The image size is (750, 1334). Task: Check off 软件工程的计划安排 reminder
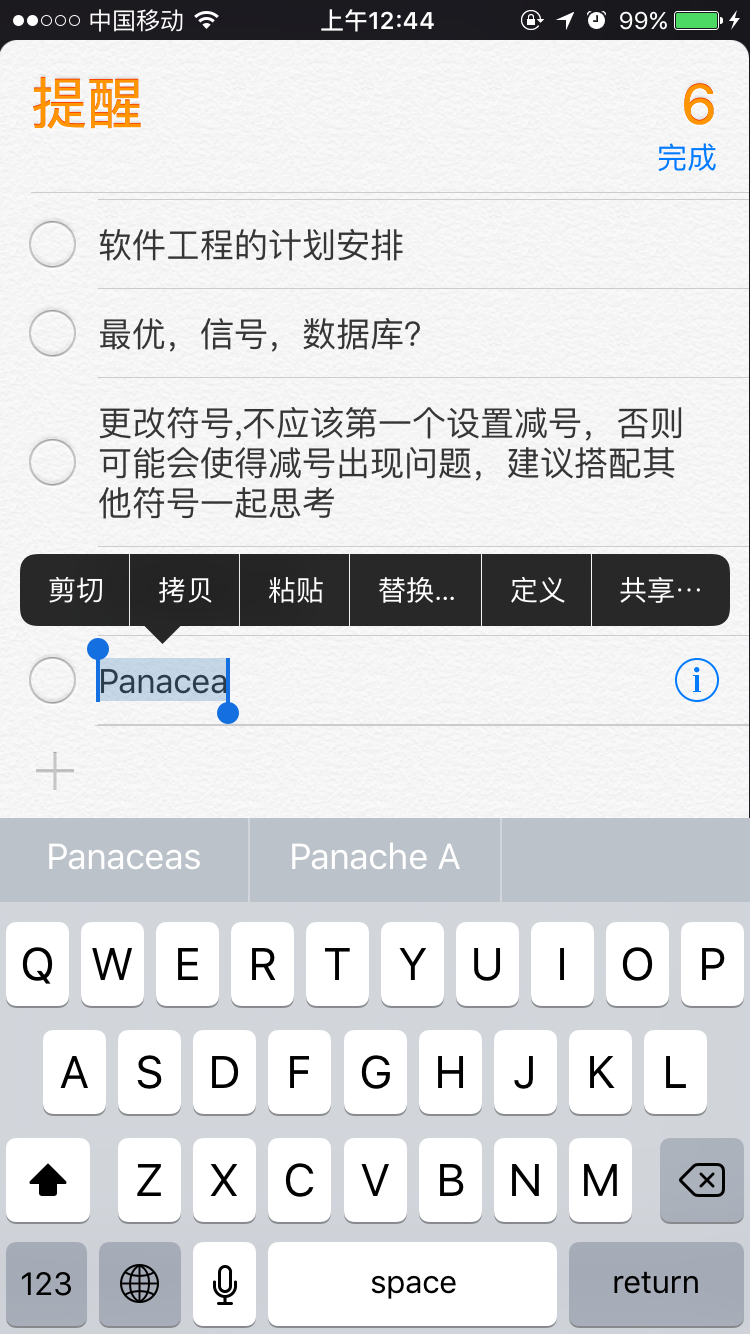point(53,244)
